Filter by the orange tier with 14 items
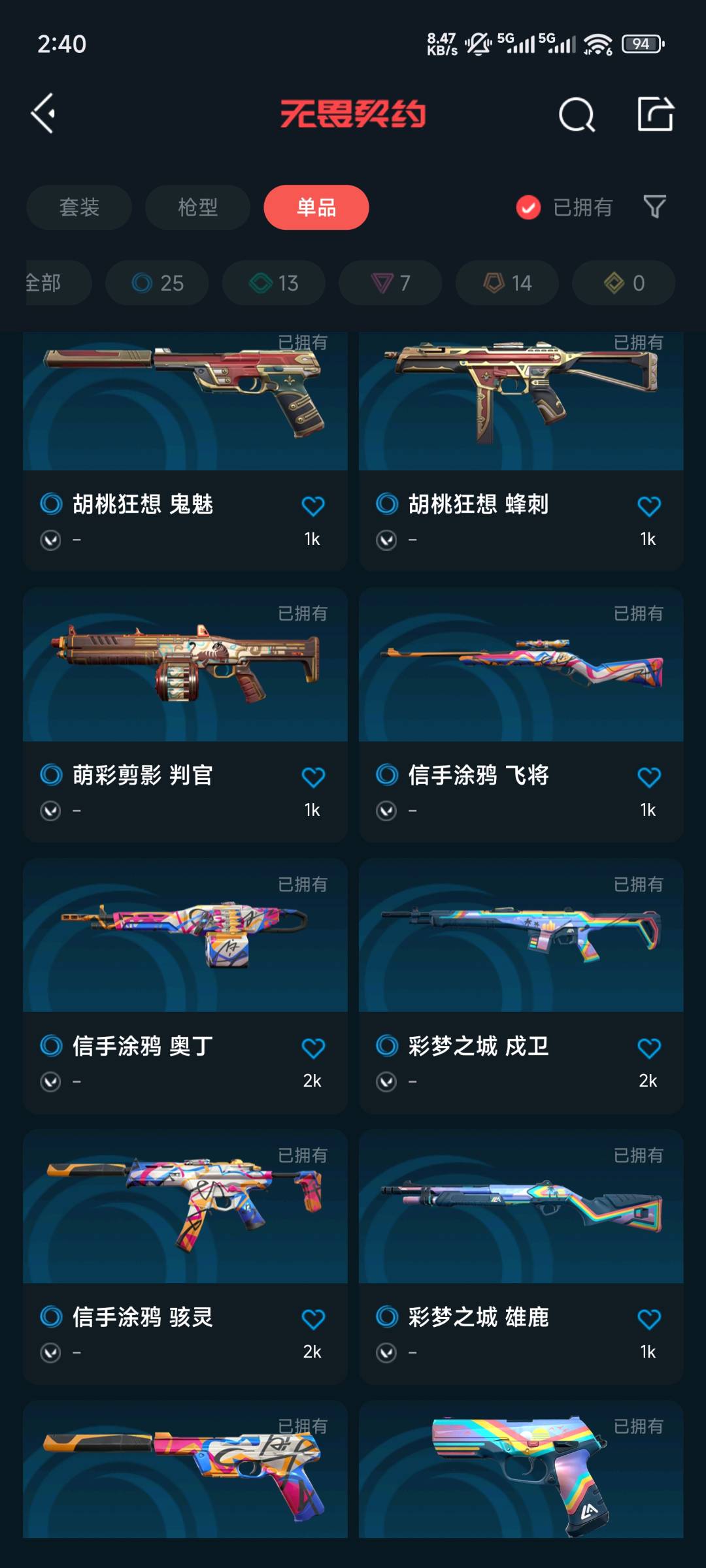 point(507,283)
